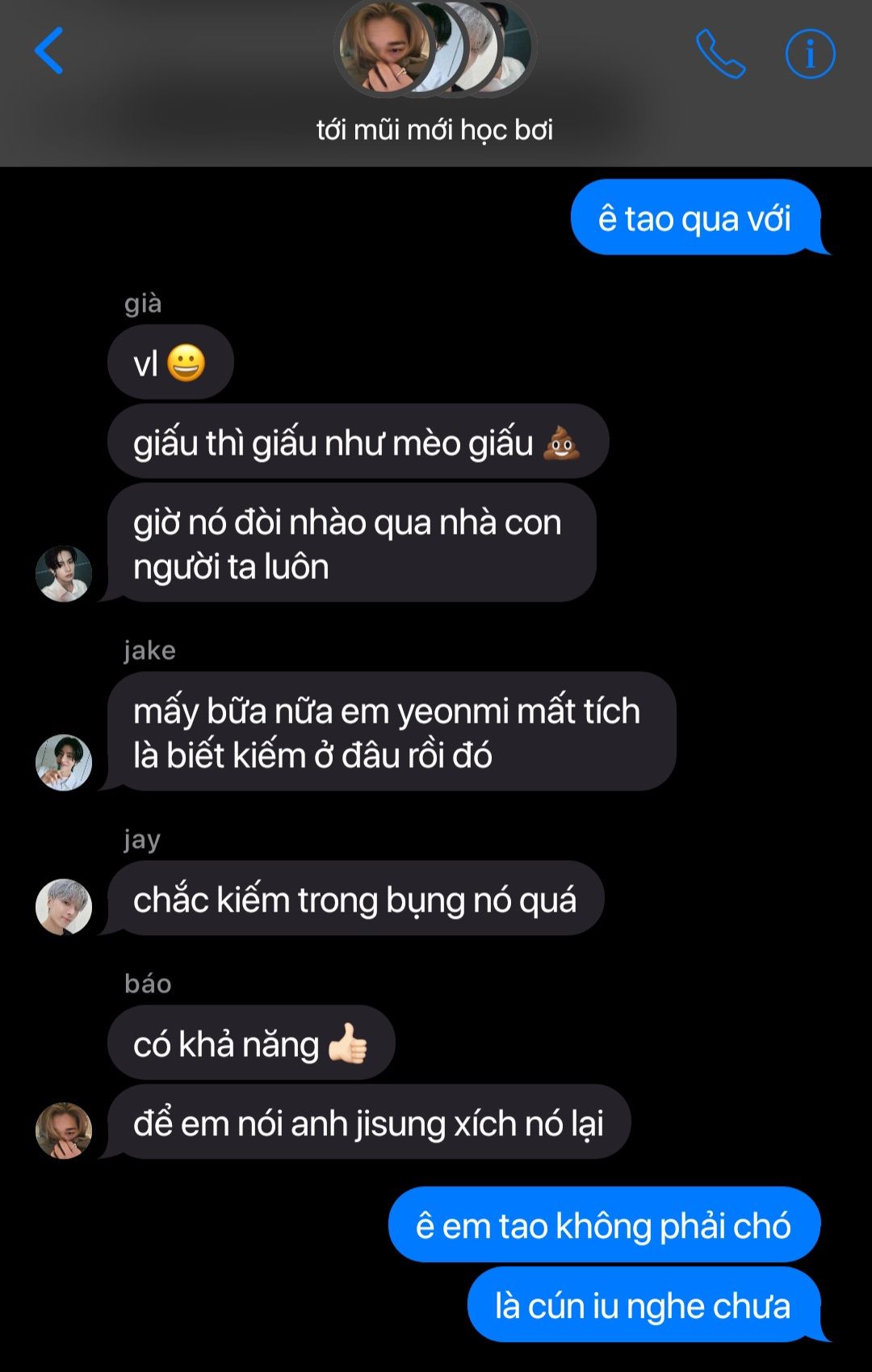
Task: View profile picture of sender già
Action: [64, 573]
